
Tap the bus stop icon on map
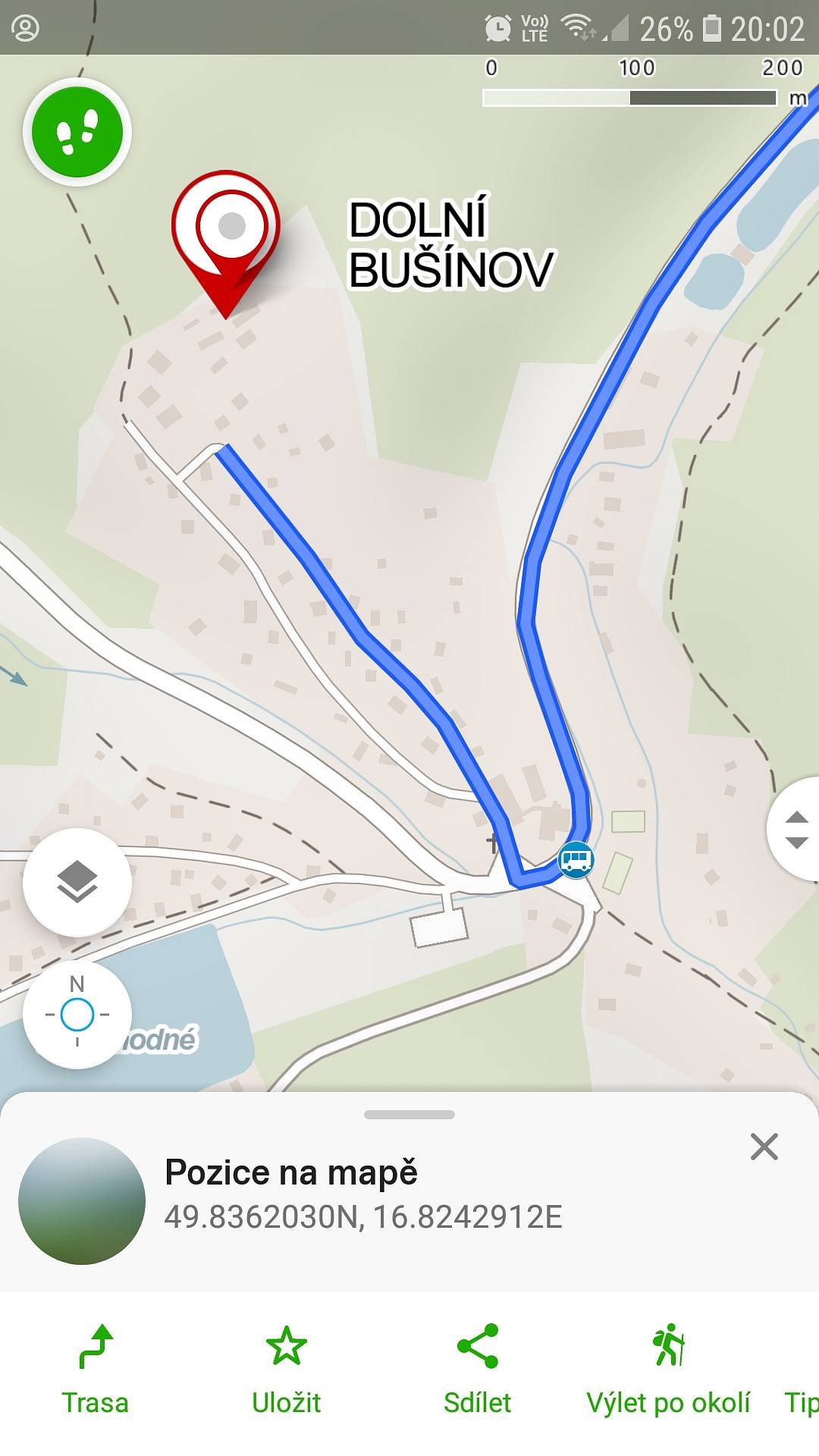(x=576, y=860)
